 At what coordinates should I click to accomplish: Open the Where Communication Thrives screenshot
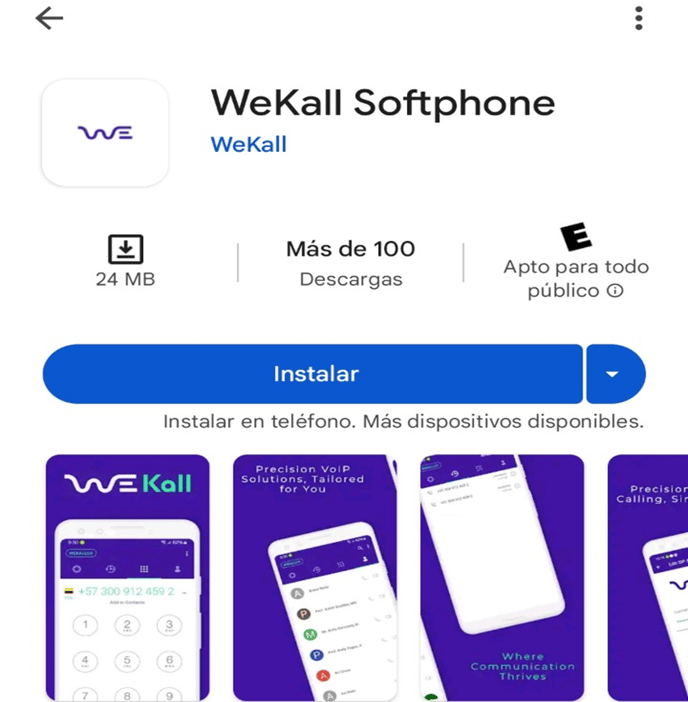click(502, 578)
